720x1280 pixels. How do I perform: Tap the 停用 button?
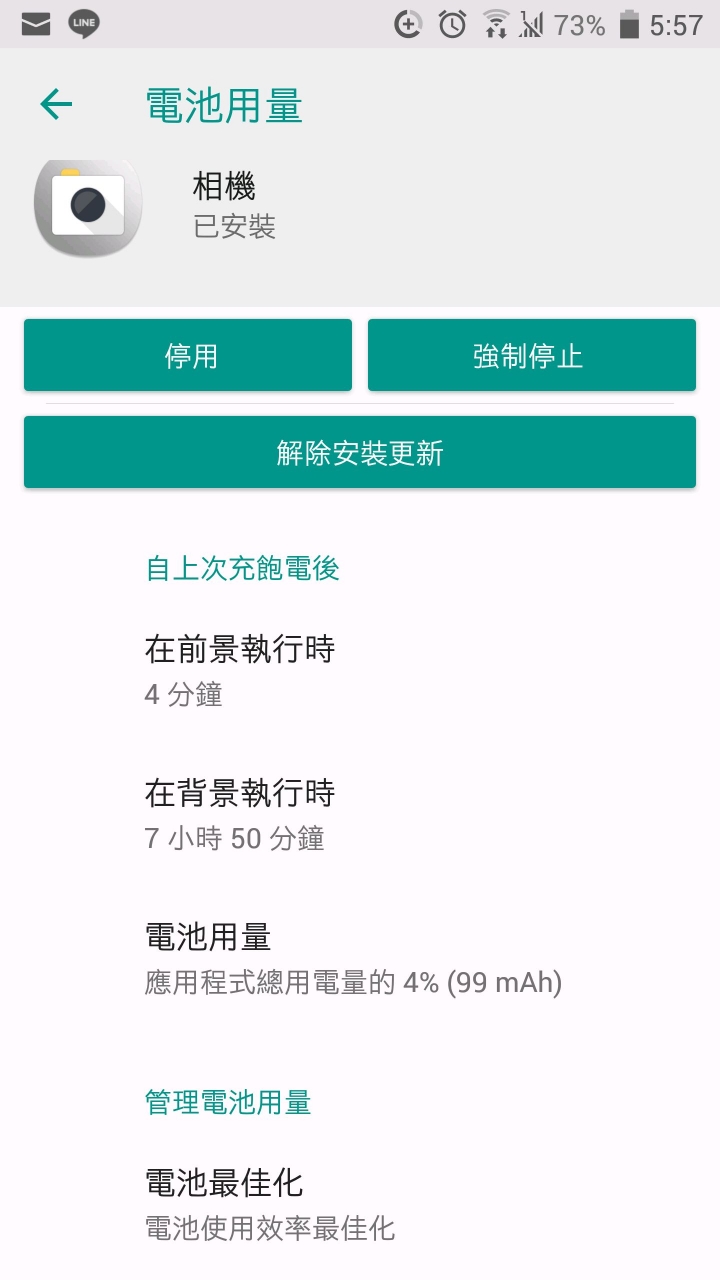[188, 356]
